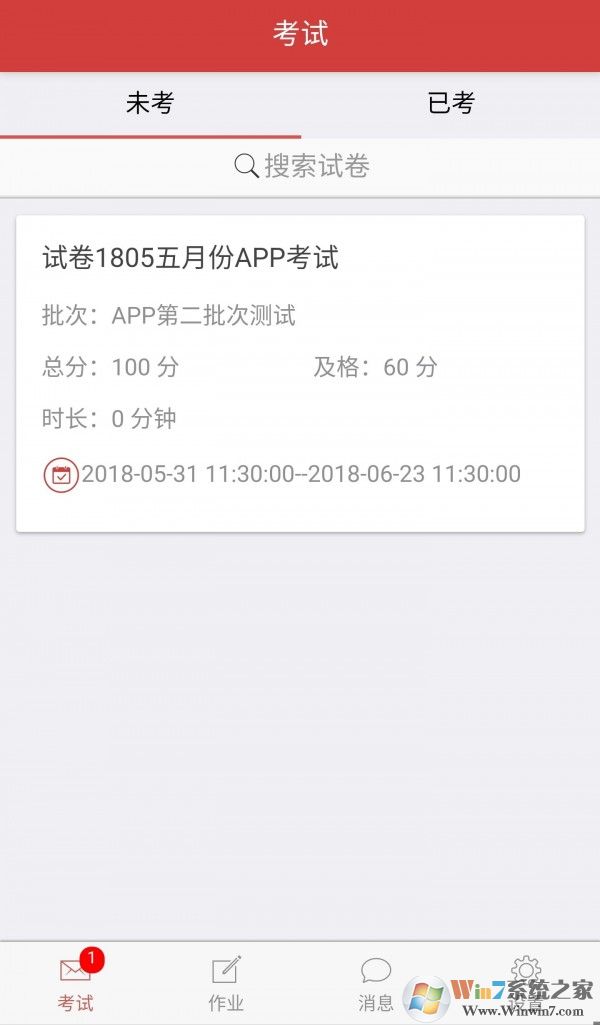
Task: Open the 消息 tab
Action: coord(376,983)
